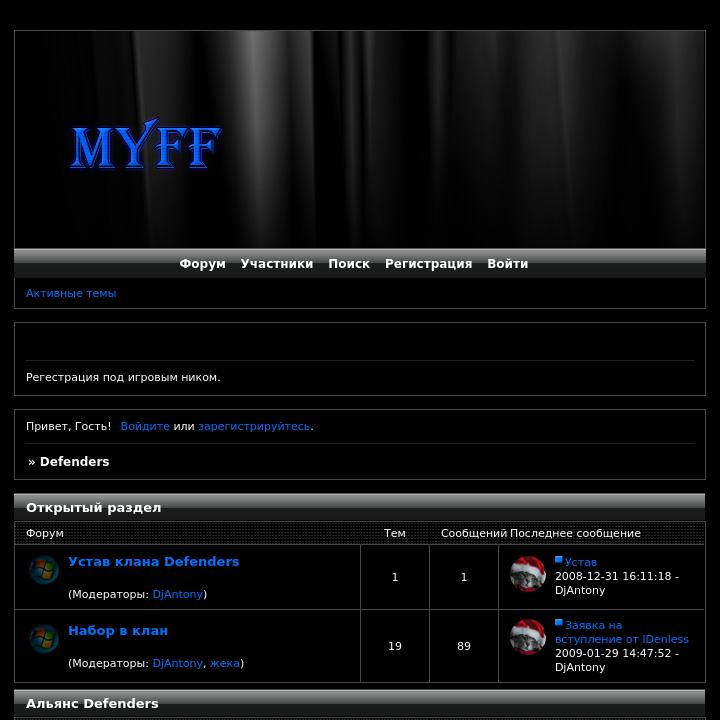Open the last post titled Устав
Image resolution: width=720 pixels, height=720 pixels.
[x=580, y=562]
